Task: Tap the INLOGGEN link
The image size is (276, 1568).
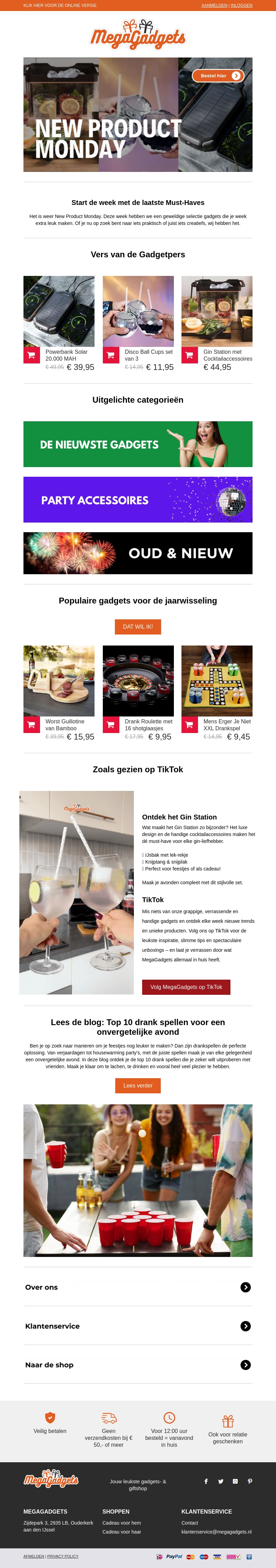Action: (241, 6)
